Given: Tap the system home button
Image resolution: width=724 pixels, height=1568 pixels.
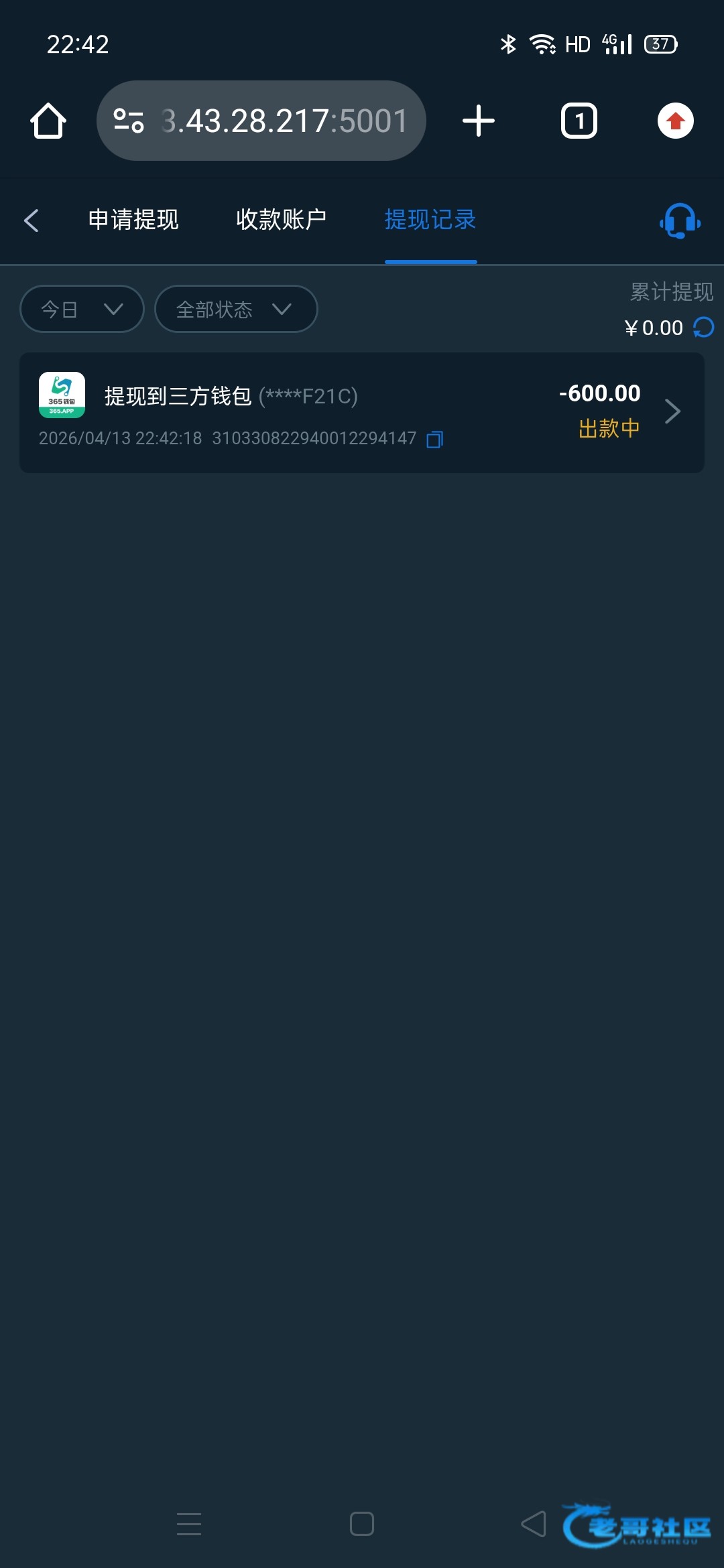Looking at the screenshot, I should click(362, 1524).
